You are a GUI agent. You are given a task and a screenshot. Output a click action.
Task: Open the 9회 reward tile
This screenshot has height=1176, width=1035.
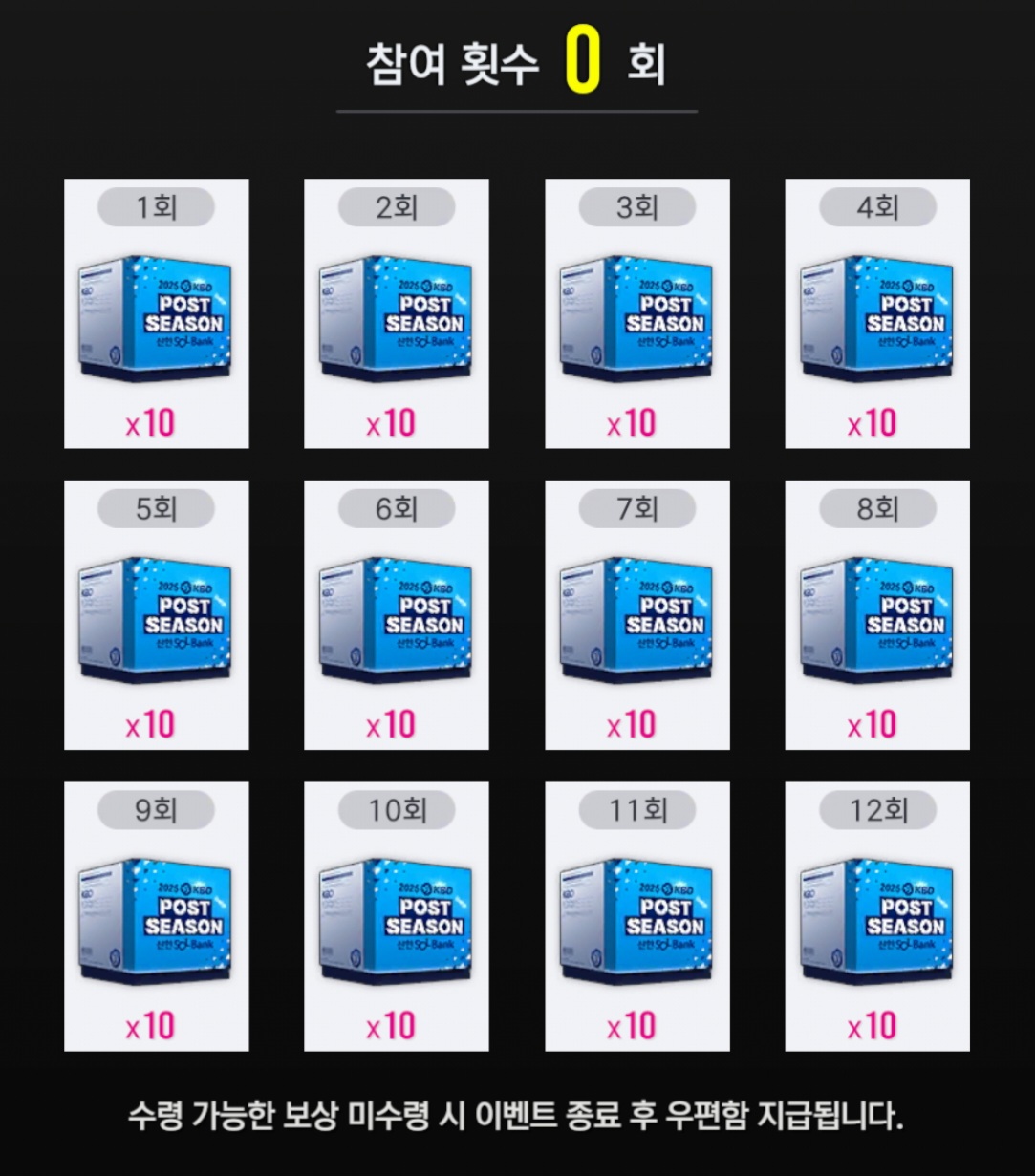tap(156, 917)
